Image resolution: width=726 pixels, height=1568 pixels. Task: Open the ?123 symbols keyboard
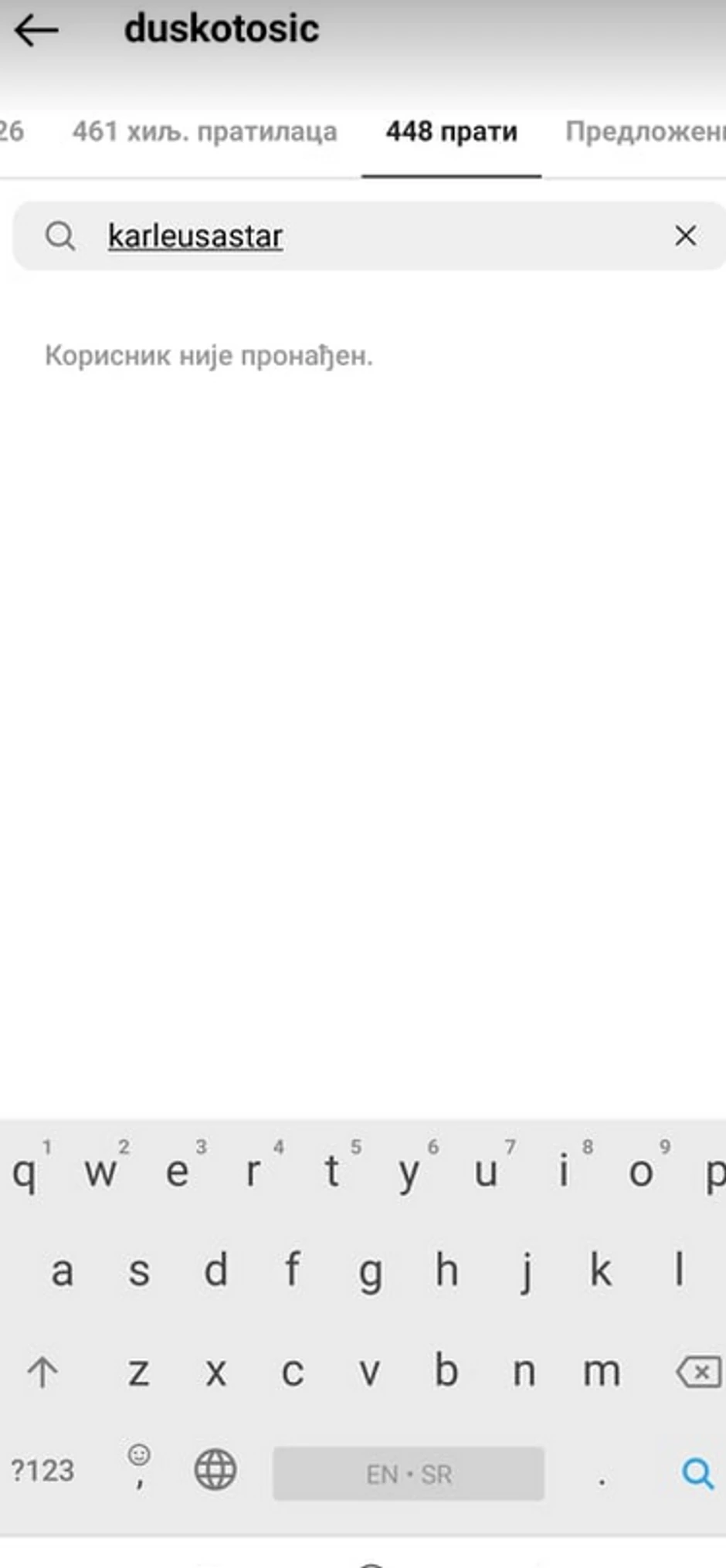pyautogui.click(x=43, y=1471)
